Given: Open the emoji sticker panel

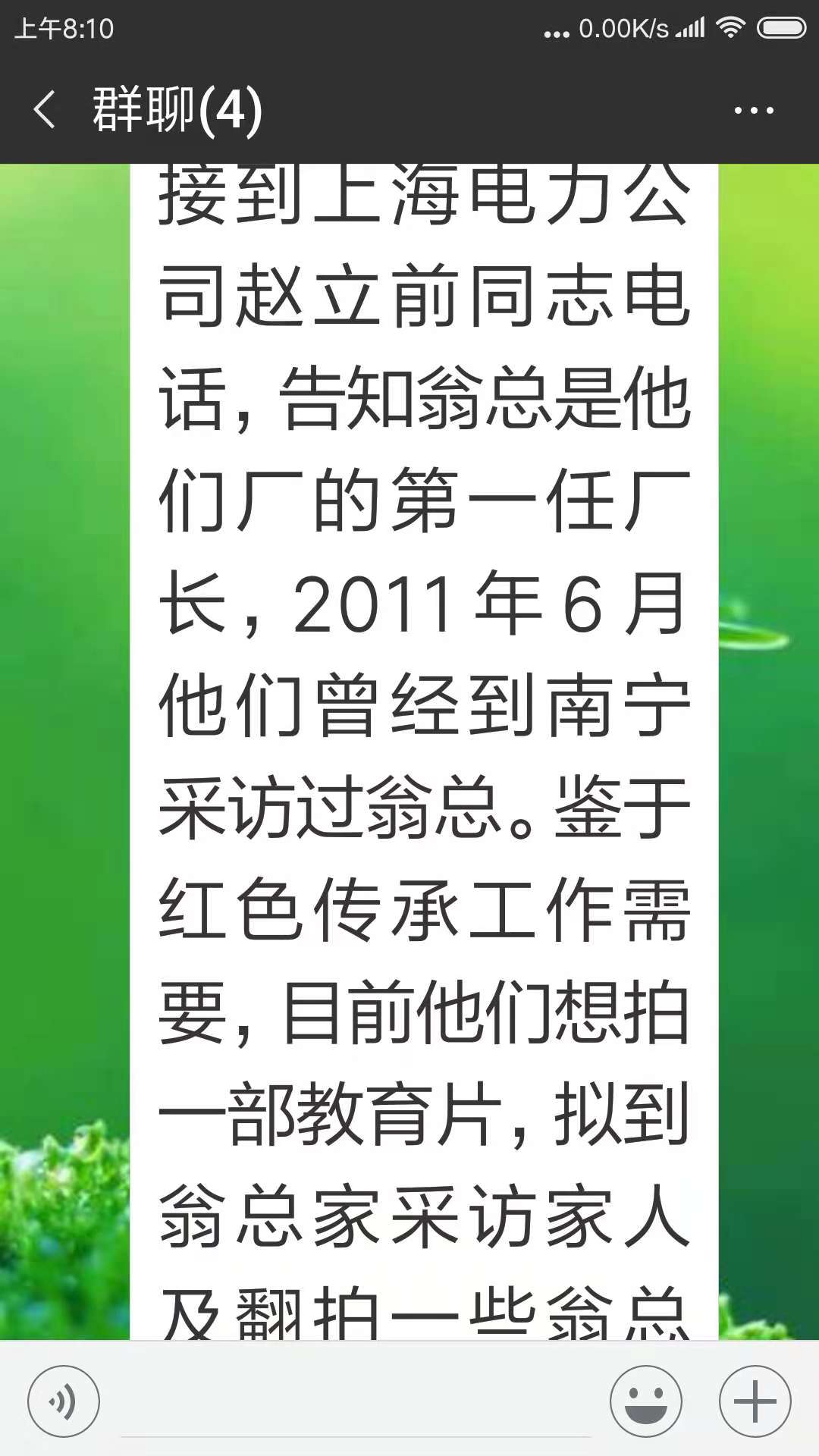Looking at the screenshot, I should click(x=646, y=1401).
